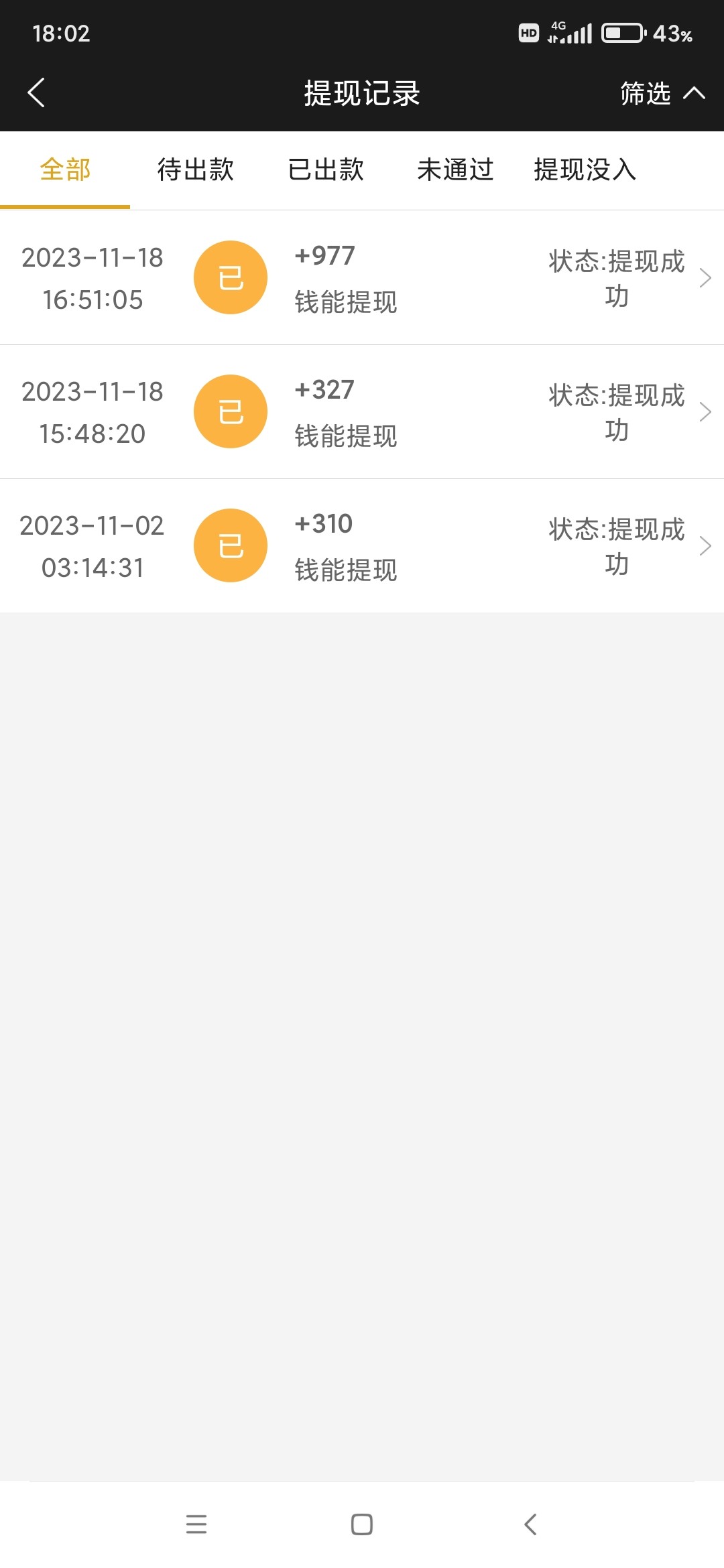
Task: Tap 钱能提现 label on the +310 entry
Action: tap(346, 572)
